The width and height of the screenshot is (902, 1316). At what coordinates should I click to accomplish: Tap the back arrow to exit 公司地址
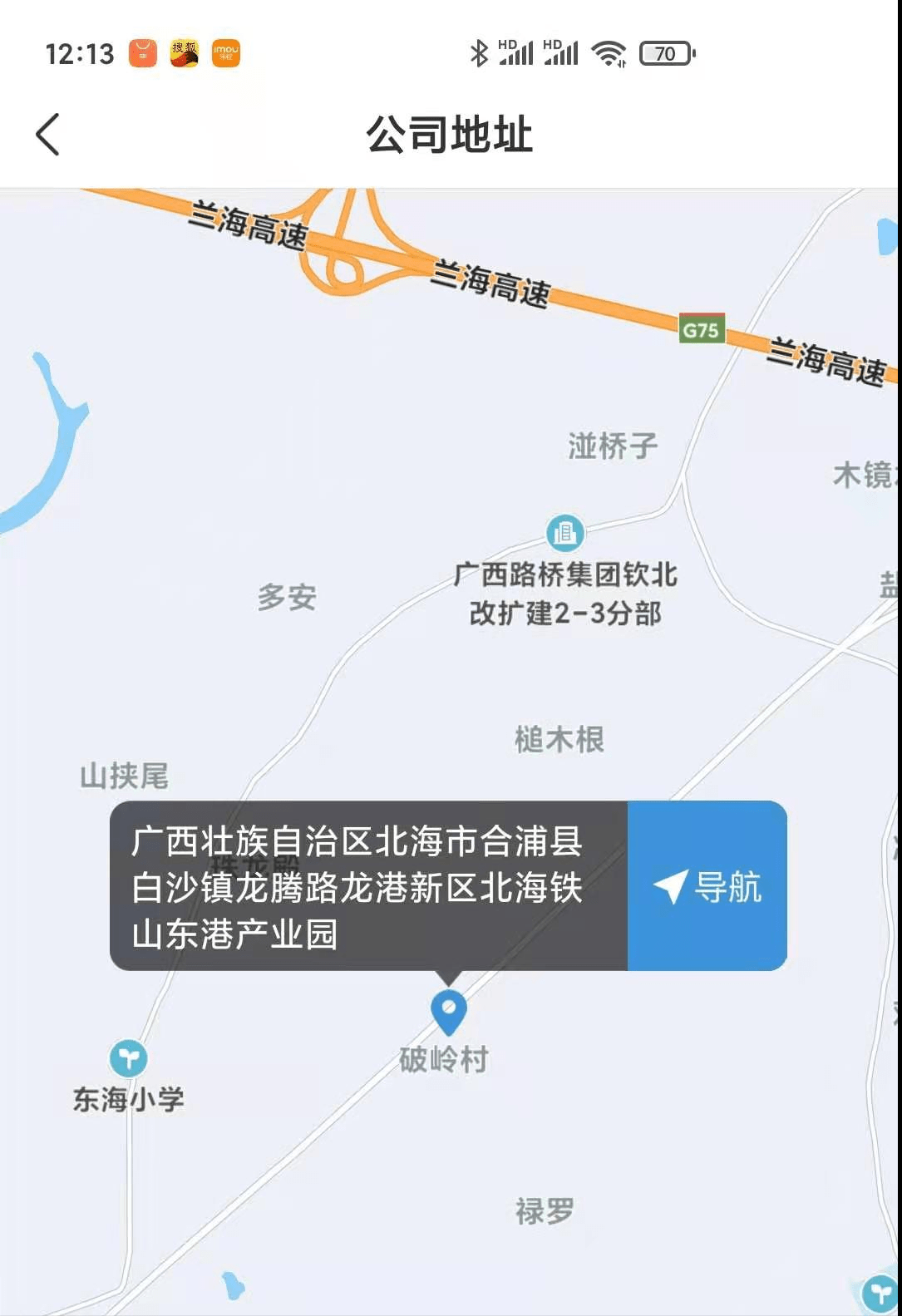pyautogui.click(x=47, y=133)
